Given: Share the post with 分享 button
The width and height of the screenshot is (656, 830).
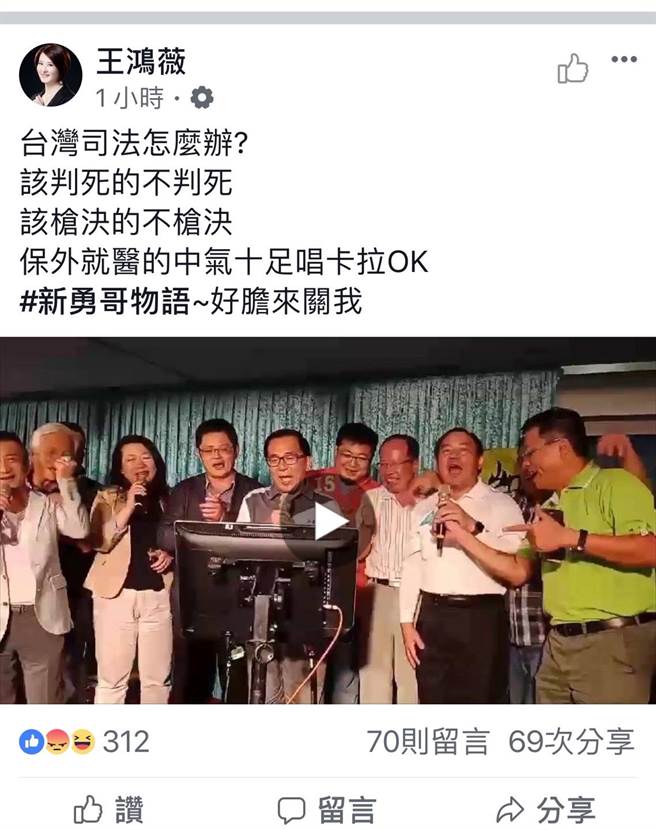Looking at the screenshot, I should click(x=546, y=808).
